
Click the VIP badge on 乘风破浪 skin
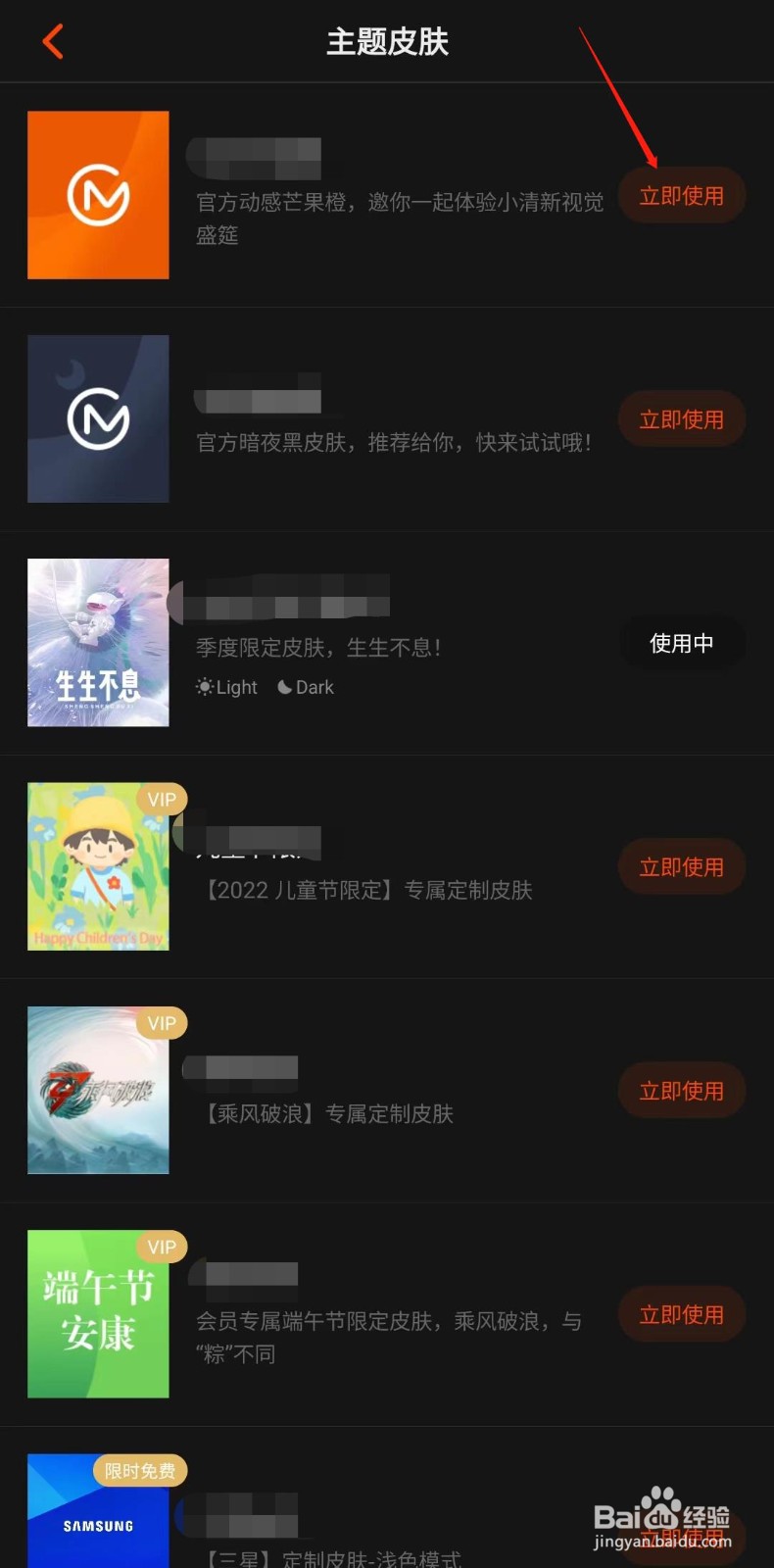[x=162, y=1022]
